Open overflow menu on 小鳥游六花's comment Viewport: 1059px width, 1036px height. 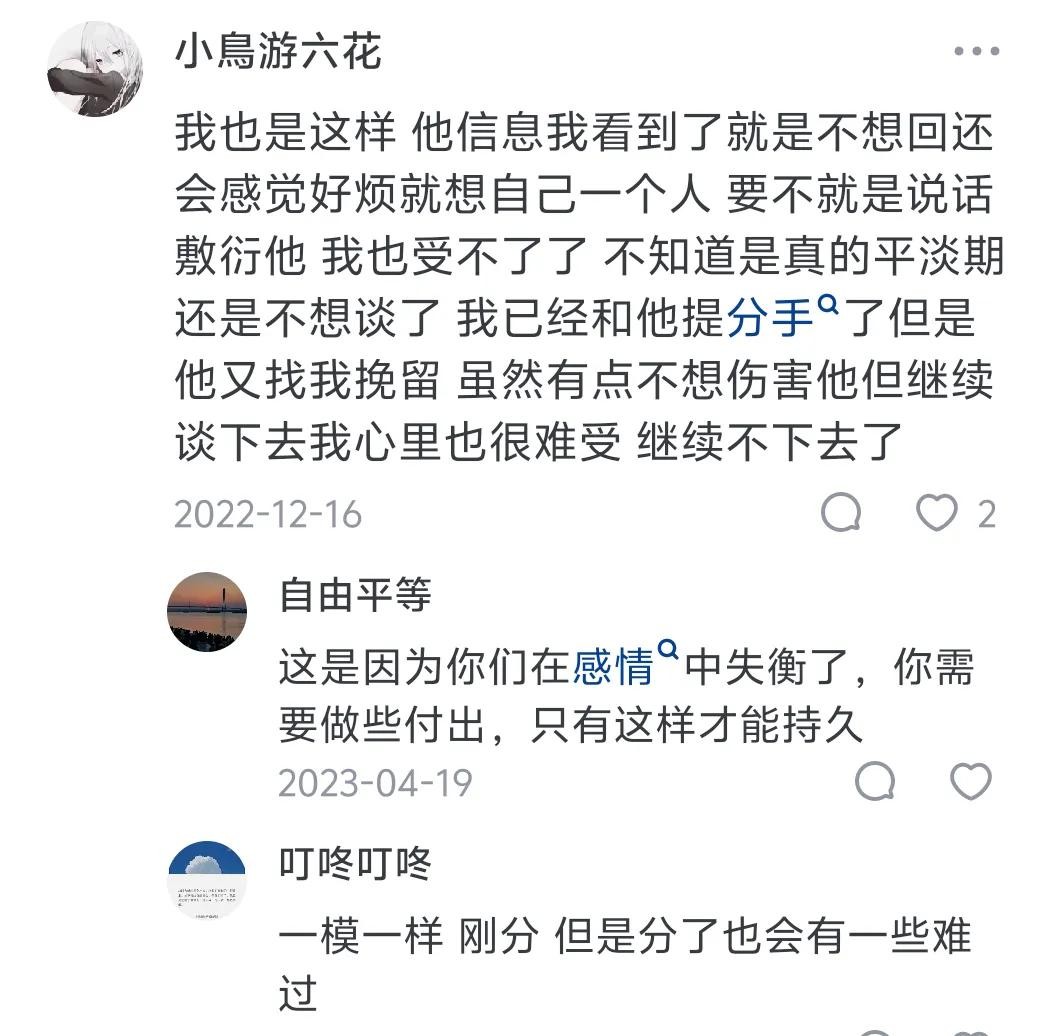click(976, 52)
